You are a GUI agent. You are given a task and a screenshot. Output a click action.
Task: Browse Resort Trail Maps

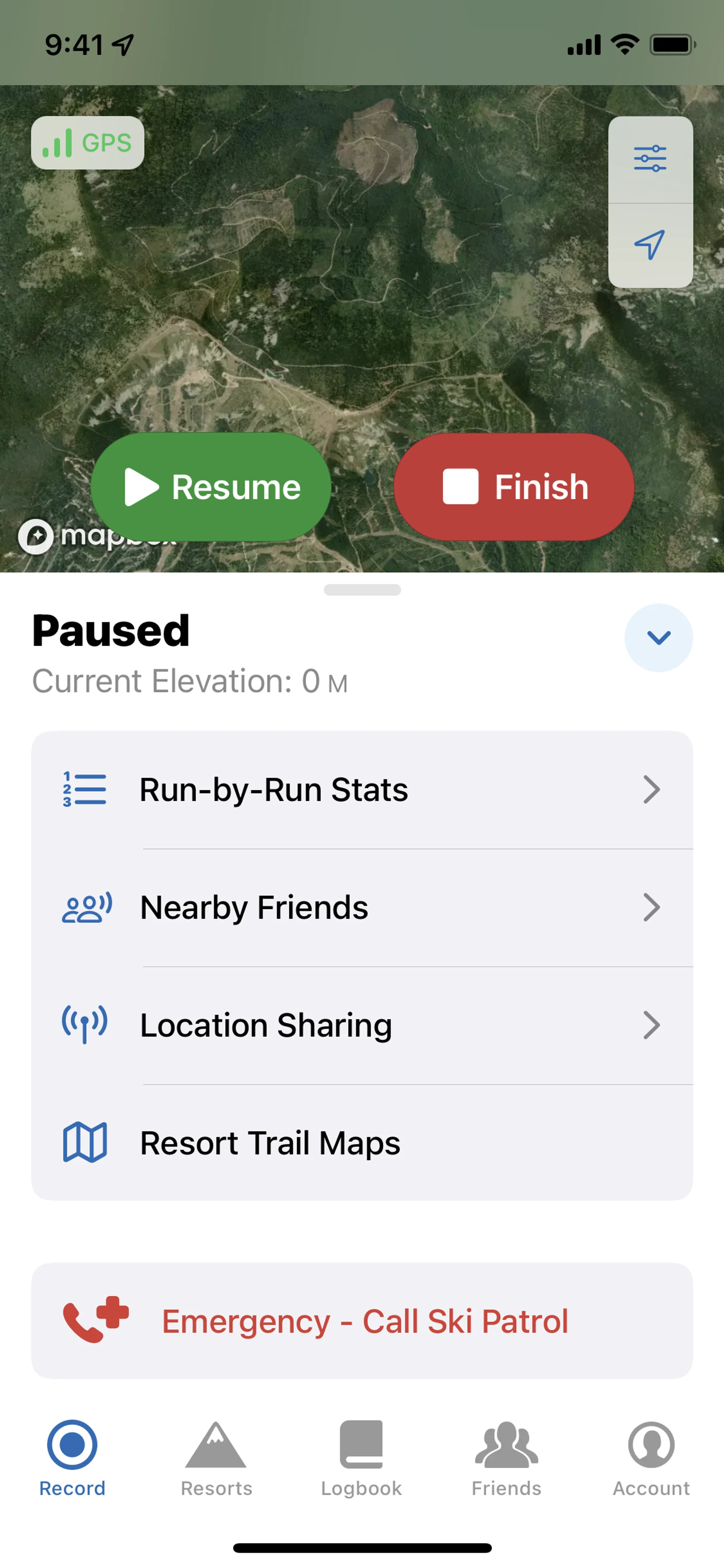[x=361, y=1143]
